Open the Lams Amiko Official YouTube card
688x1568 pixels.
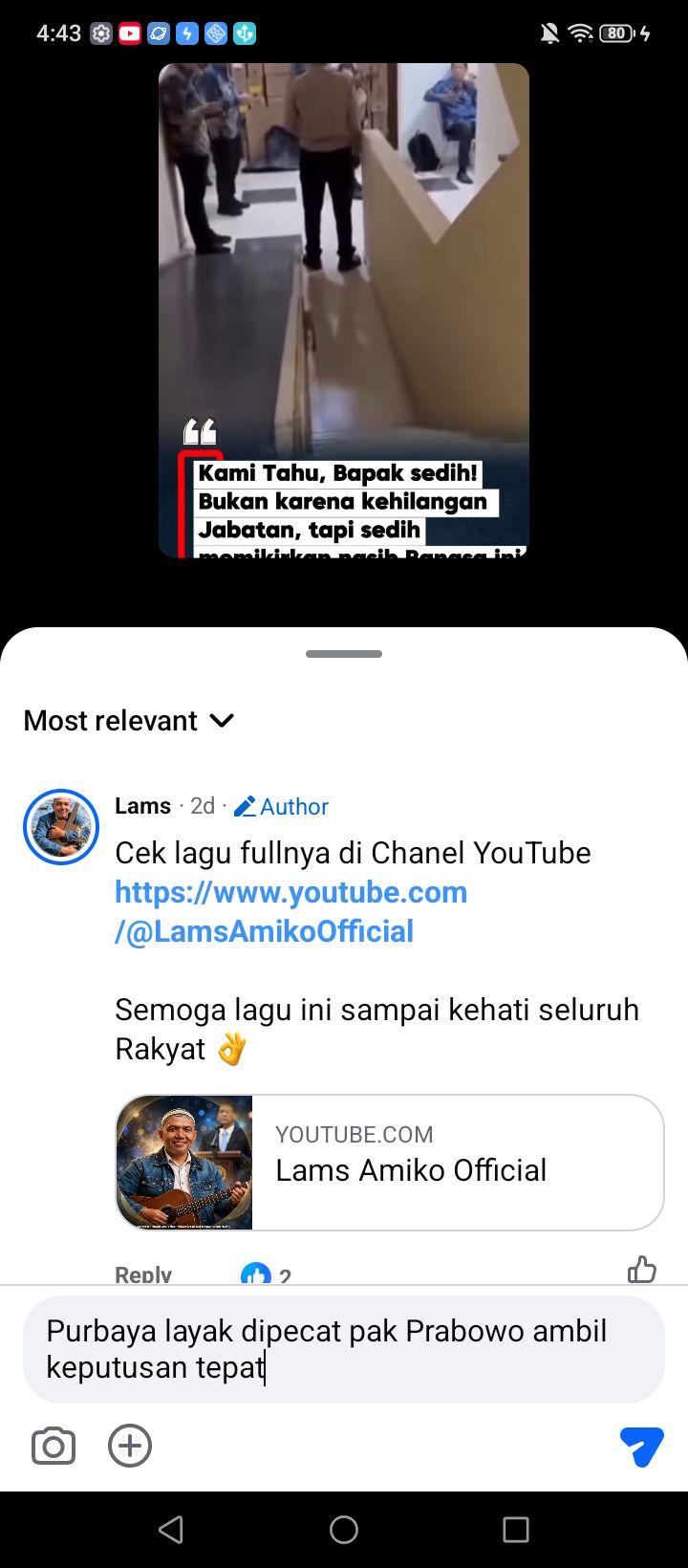[x=390, y=1163]
